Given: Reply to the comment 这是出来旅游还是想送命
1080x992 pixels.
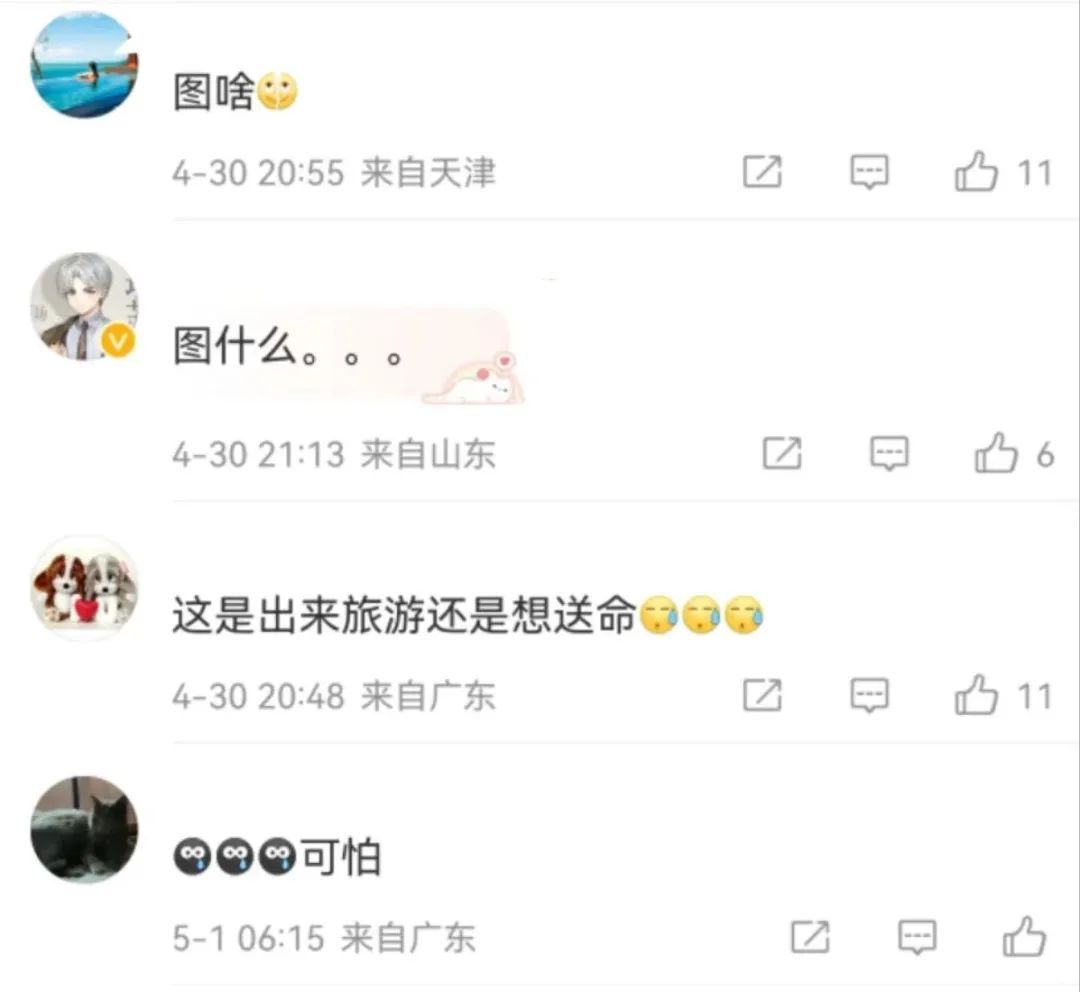Looking at the screenshot, I should 869,695.
